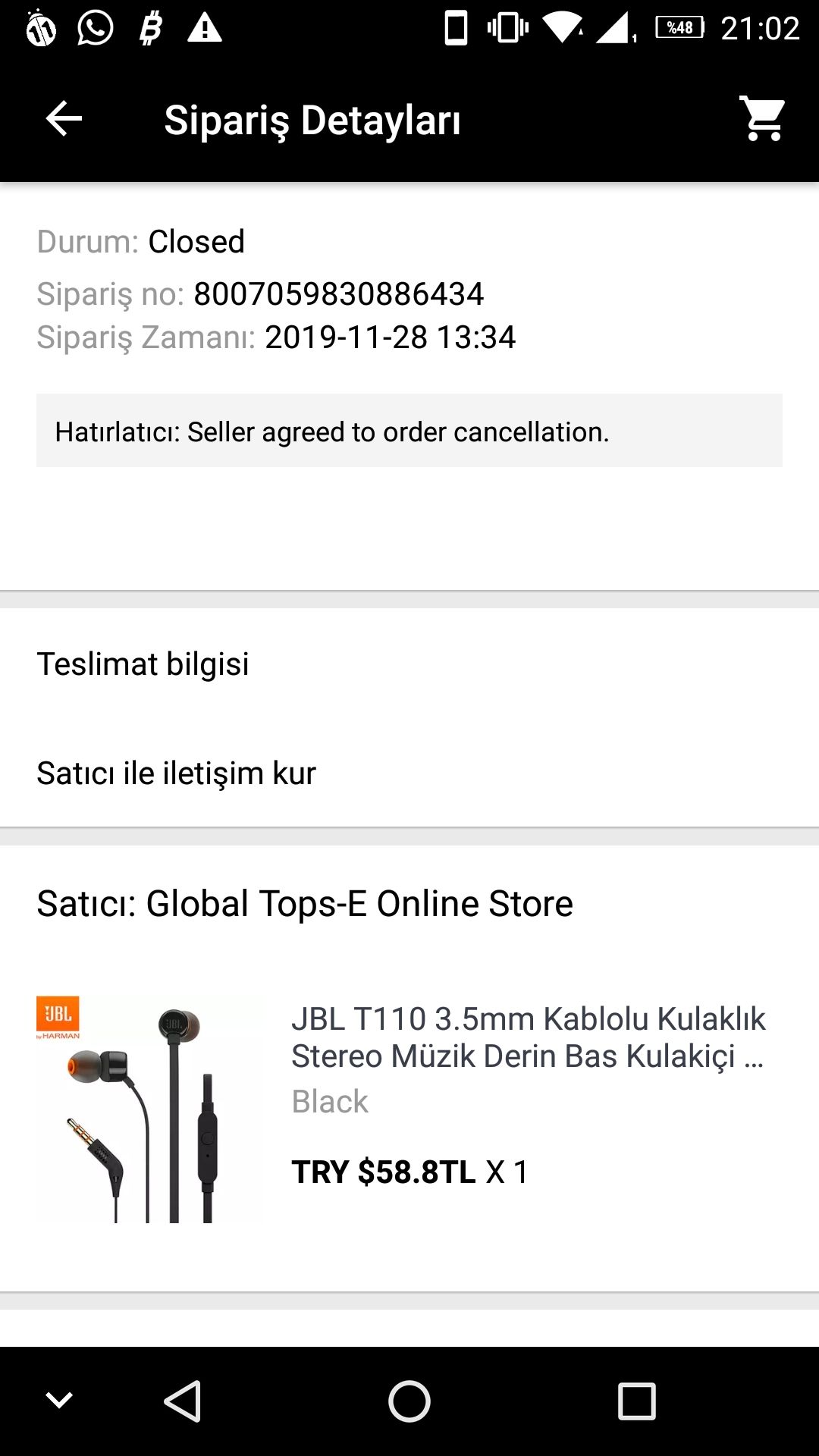Select the Sipariş Detayları title bar
Screen dimensions: 819x1456
(313, 120)
